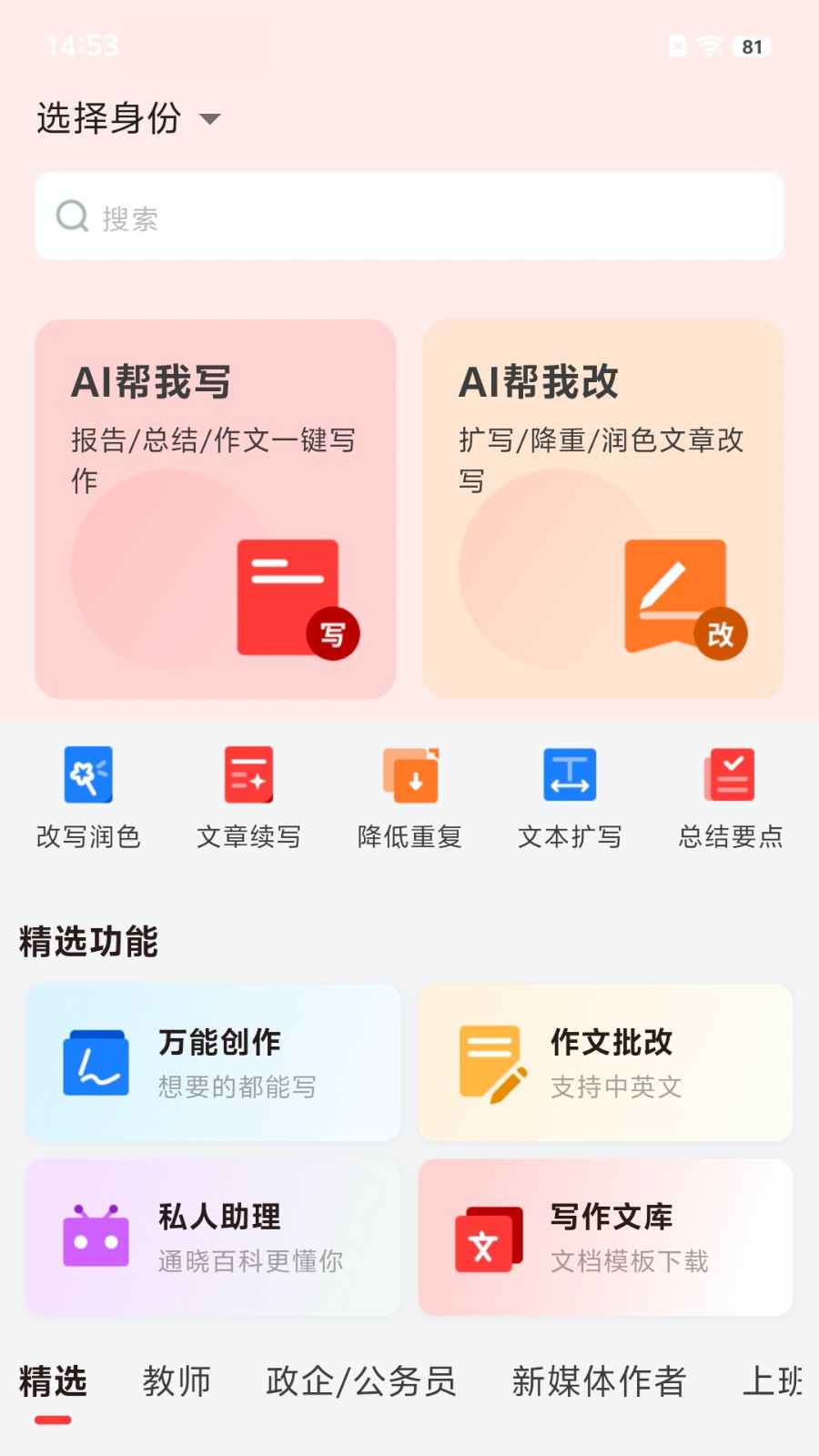Screen dimensions: 819x1456
Task: Open 私人助理 via its purple robot icon
Action: [x=96, y=1238]
